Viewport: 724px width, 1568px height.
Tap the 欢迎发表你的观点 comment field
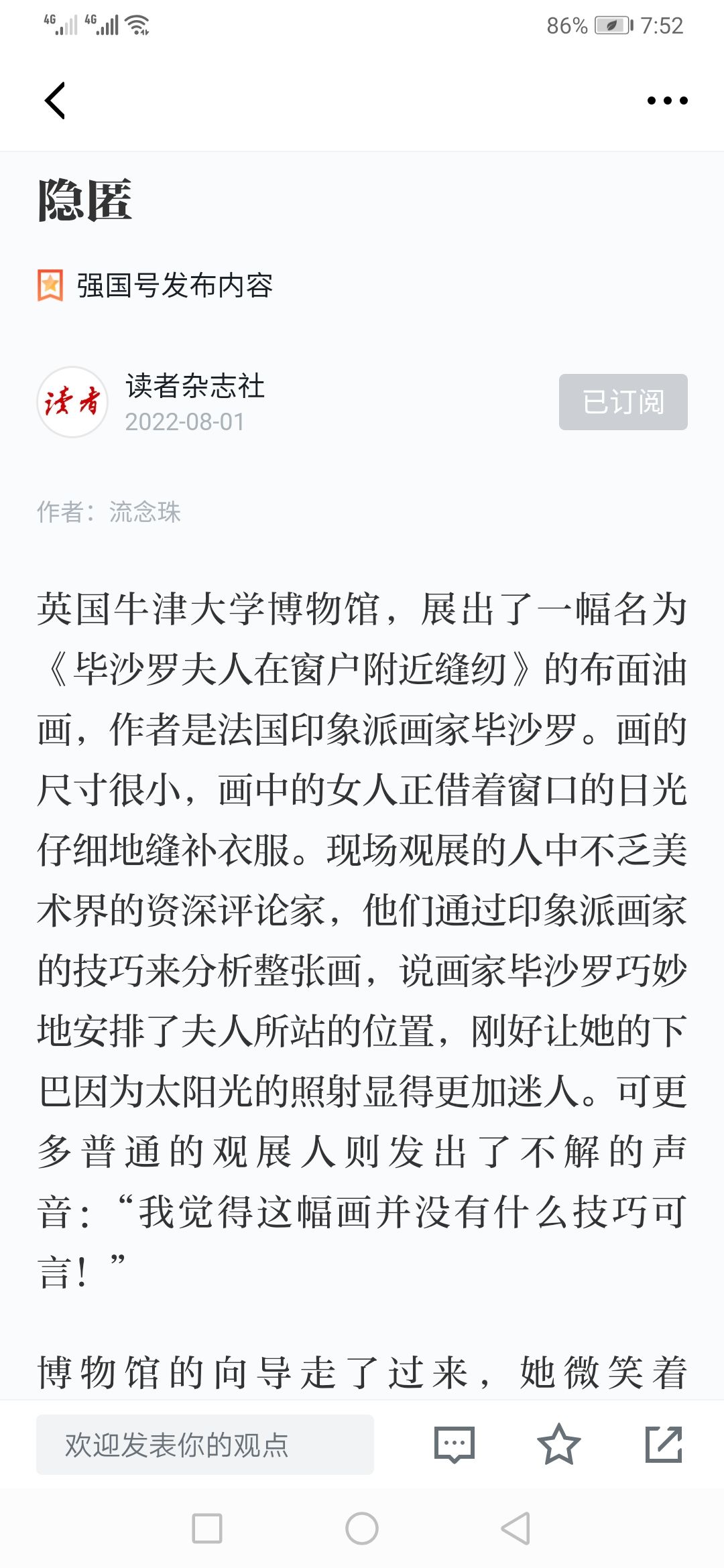(205, 1444)
